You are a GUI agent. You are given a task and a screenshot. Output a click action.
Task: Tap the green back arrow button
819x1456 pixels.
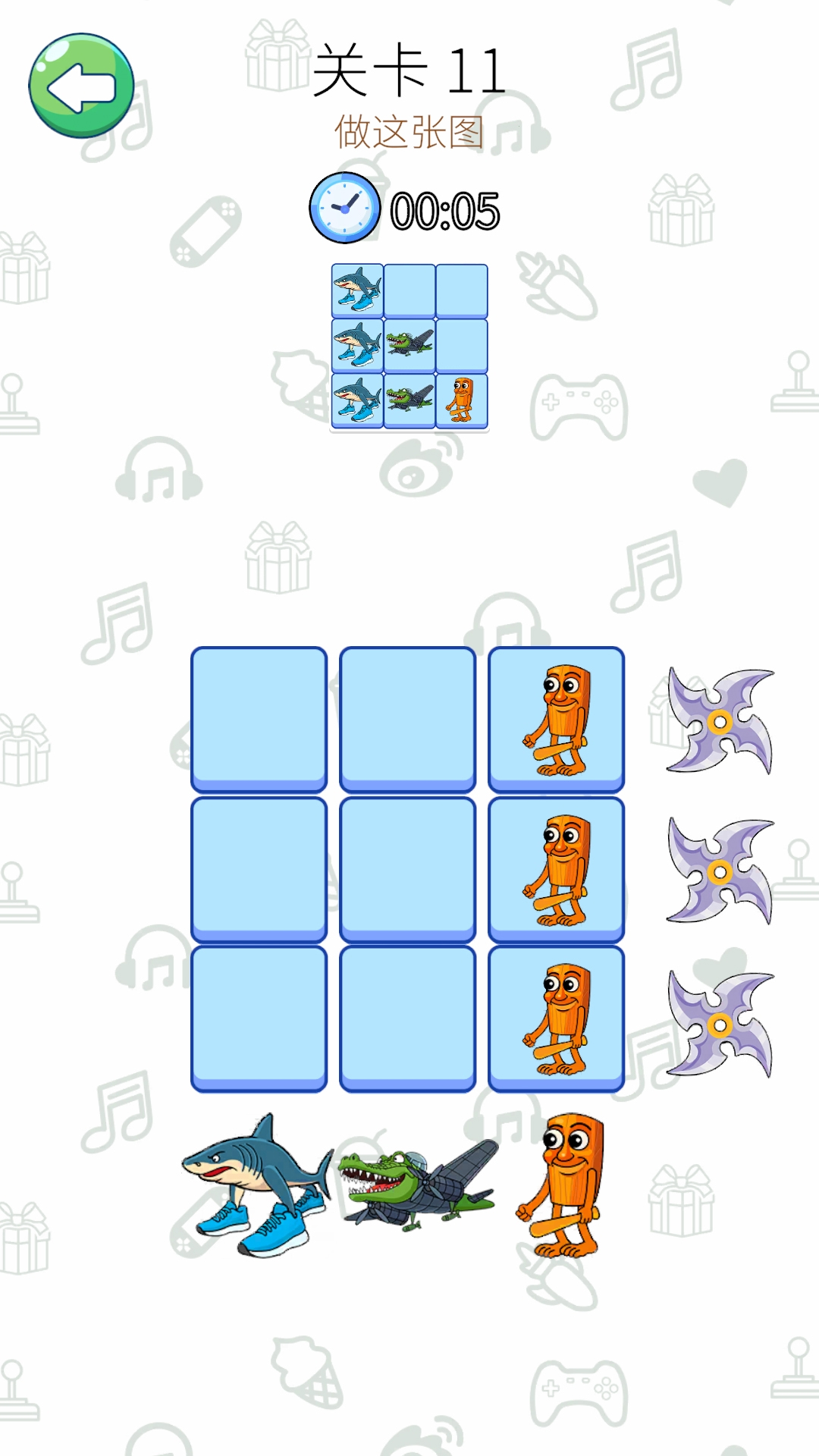81,86
